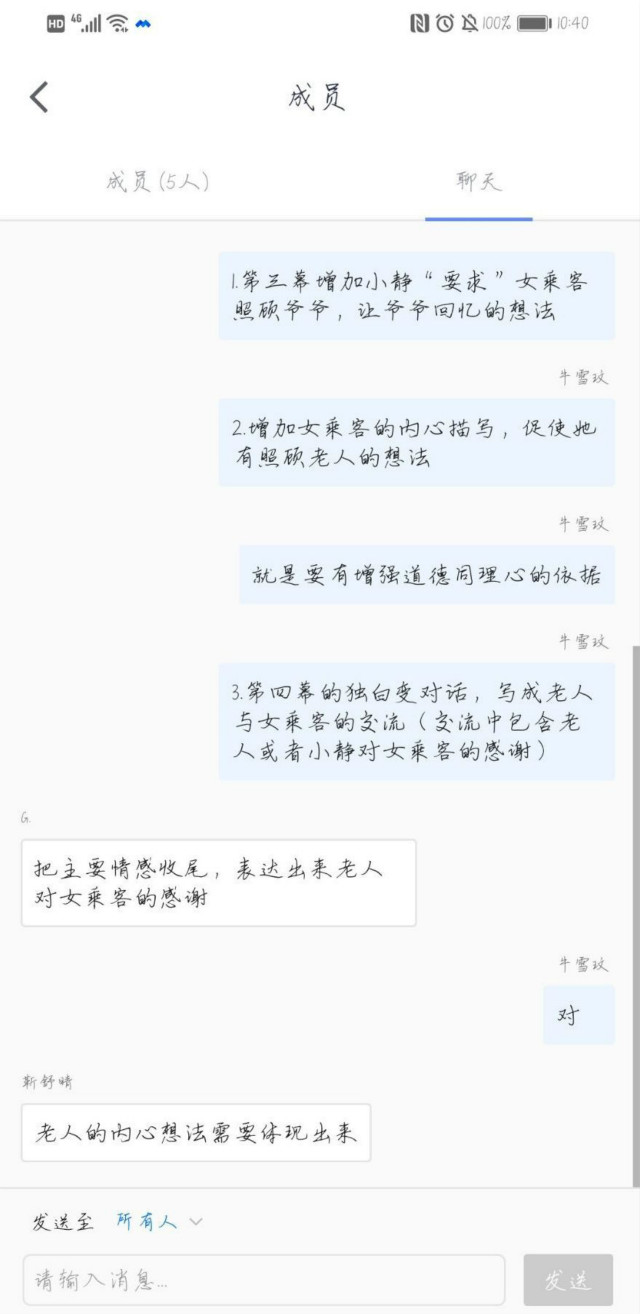This screenshot has width=640, height=1314.
Task: Focus the 请输入消息 text field
Action: pyautogui.click(x=263, y=1279)
